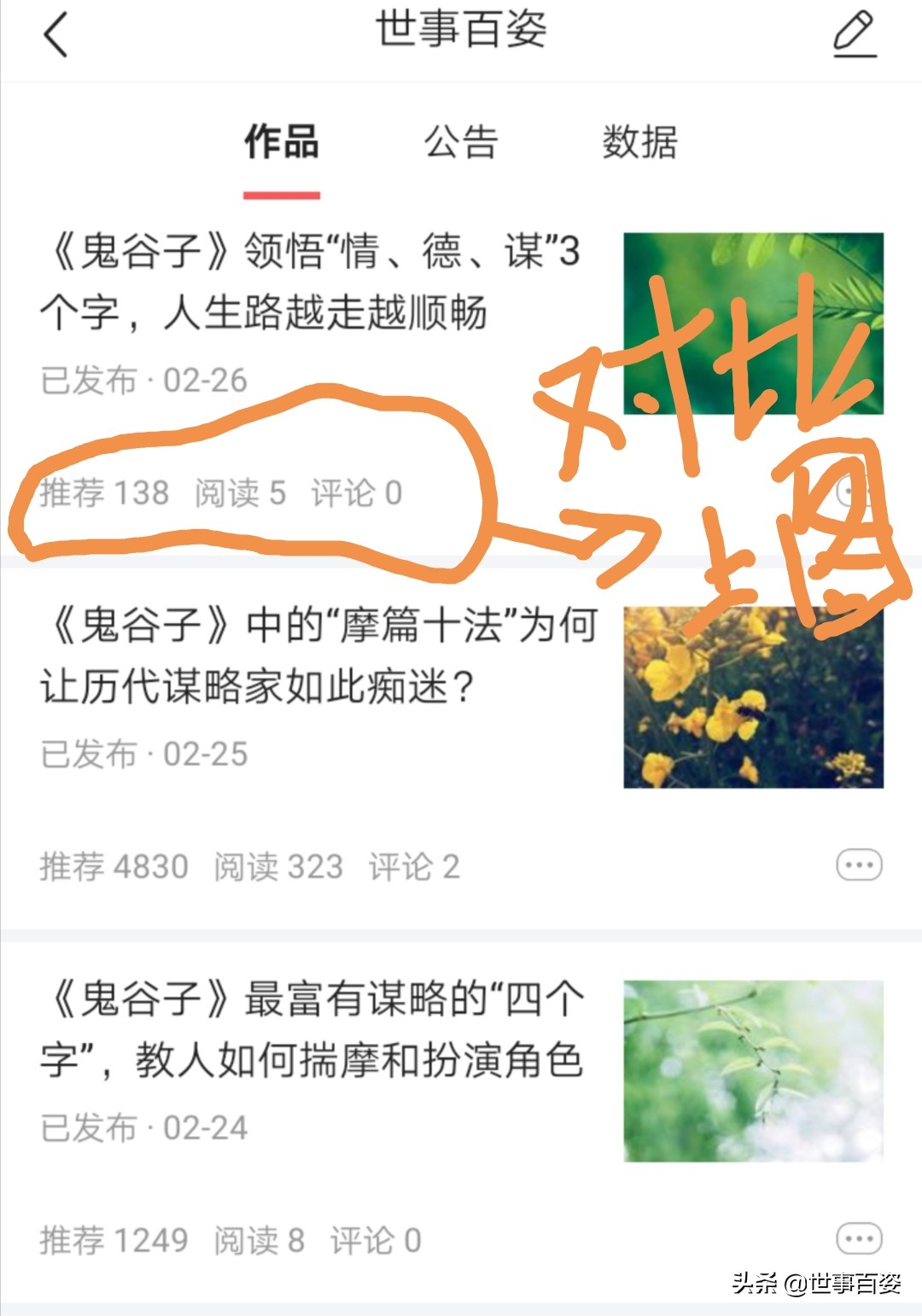922x1316 pixels.
Task: Open the article titled 《鬼谷子》中的摩篇十法
Action: pos(316,657)
